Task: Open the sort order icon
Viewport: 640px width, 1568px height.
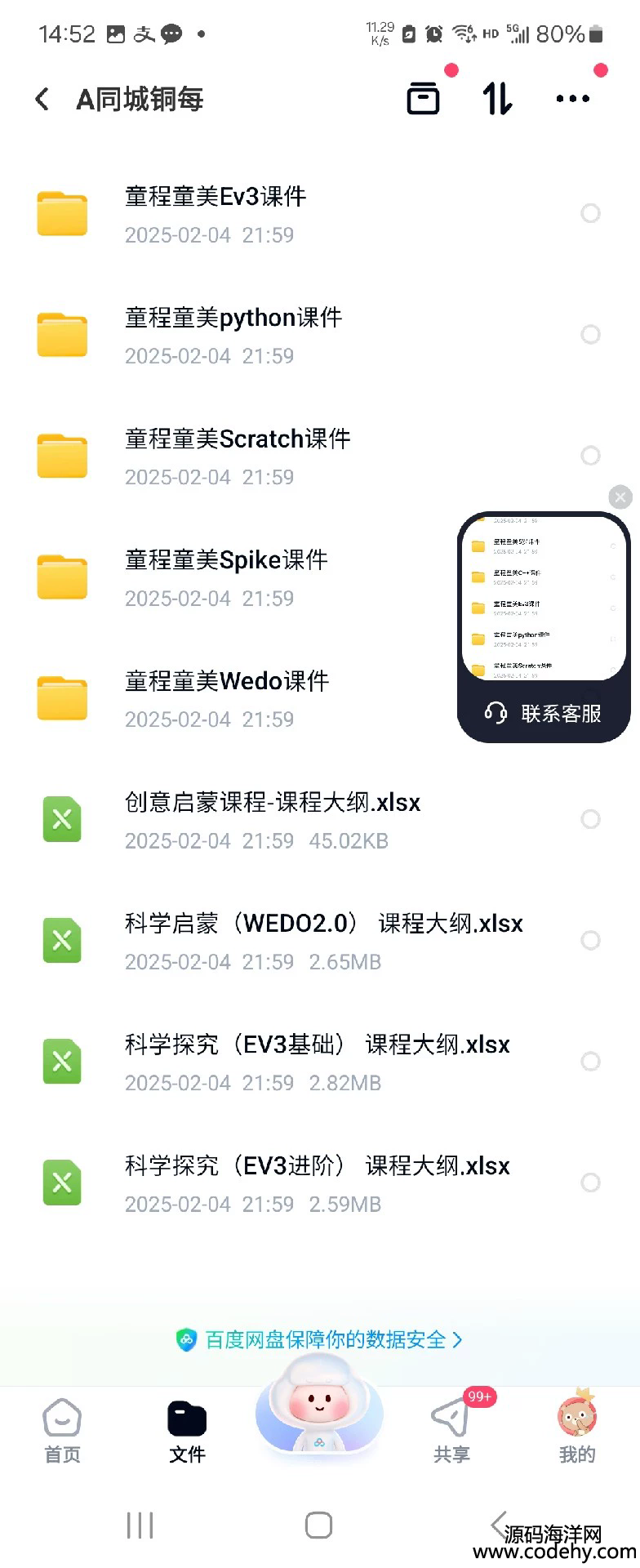Action: (497, 99)
